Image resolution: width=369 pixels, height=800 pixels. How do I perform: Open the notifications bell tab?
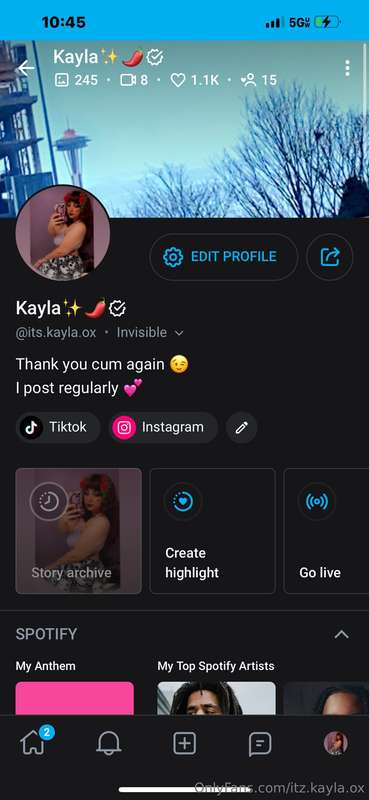tap(108, 744)
